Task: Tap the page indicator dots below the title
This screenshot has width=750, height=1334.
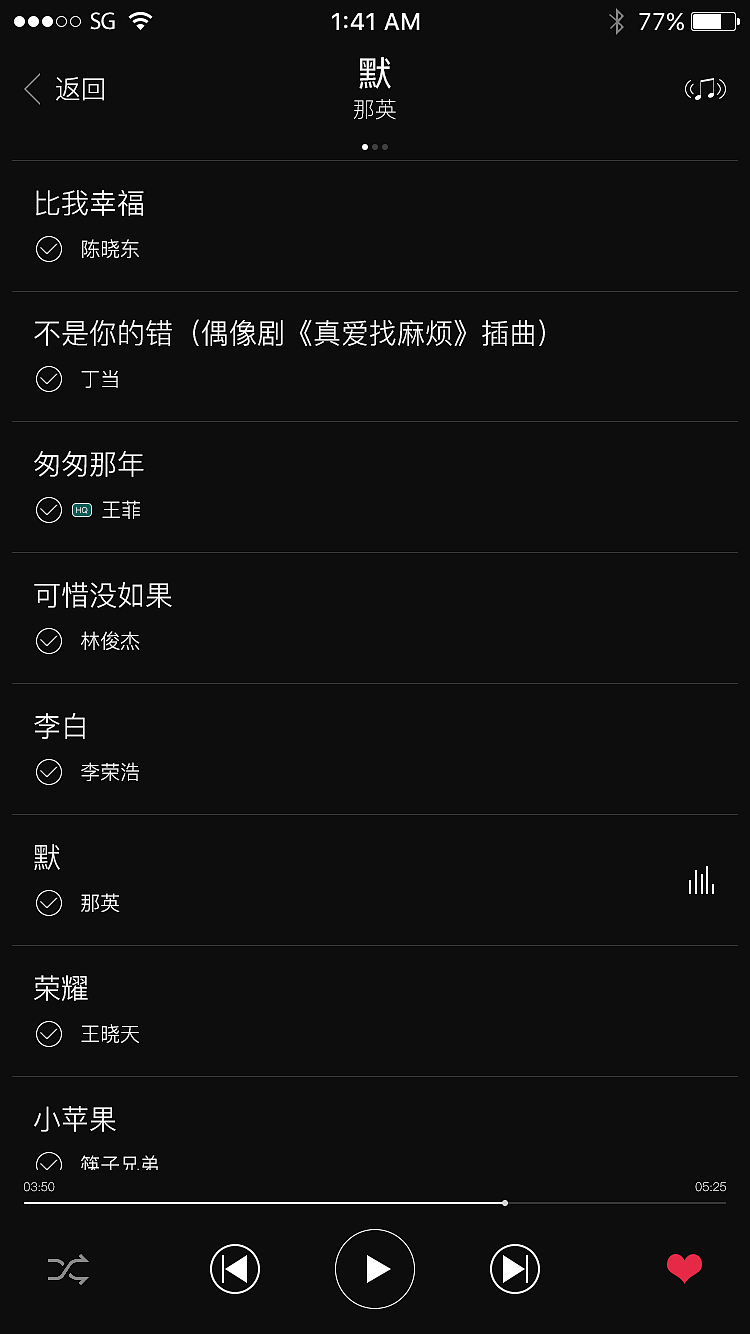Action: (375, 146)
